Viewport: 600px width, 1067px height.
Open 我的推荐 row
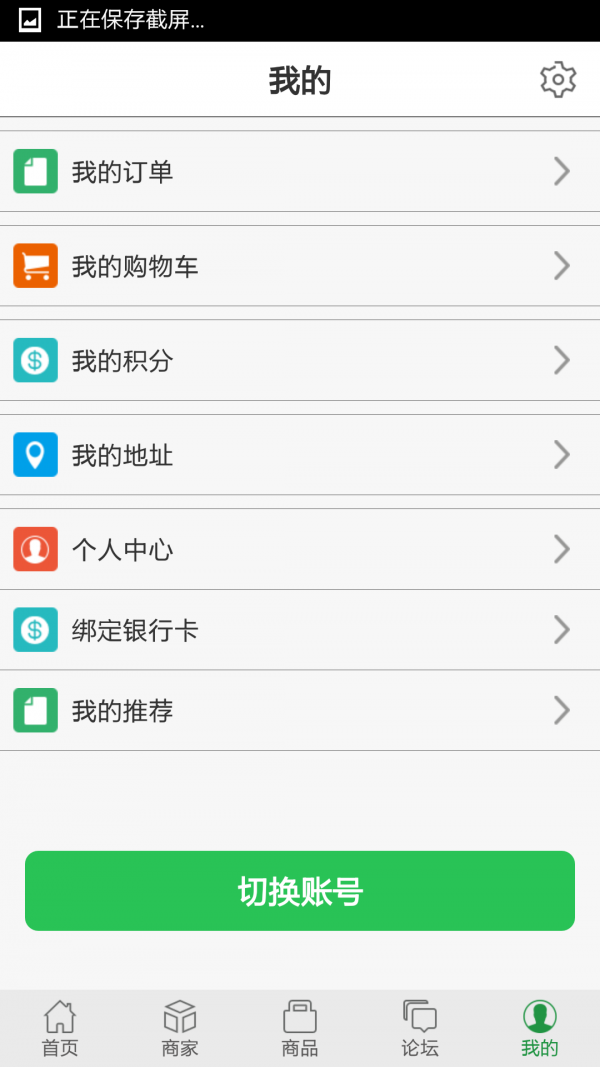point(300,711)
